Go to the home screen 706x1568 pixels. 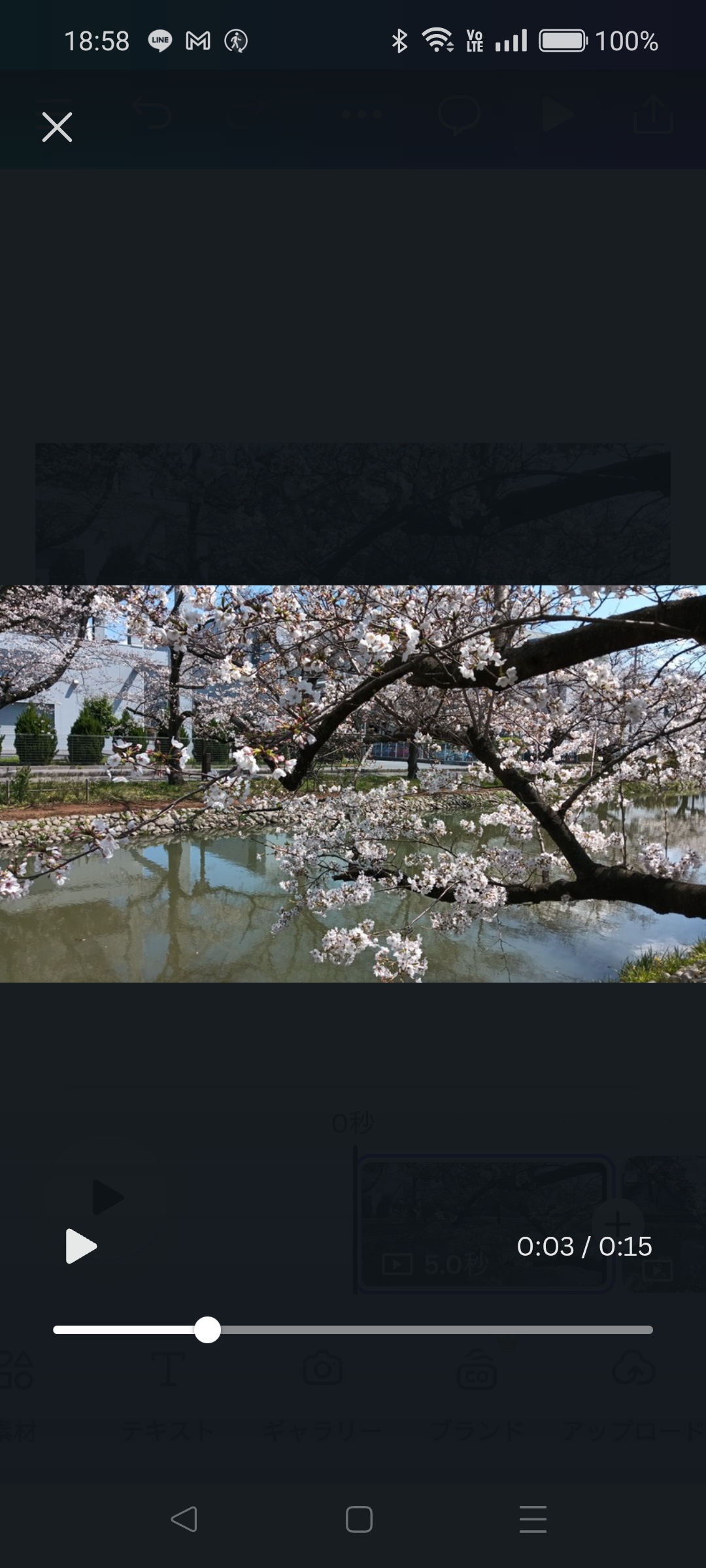point(359,1519)
